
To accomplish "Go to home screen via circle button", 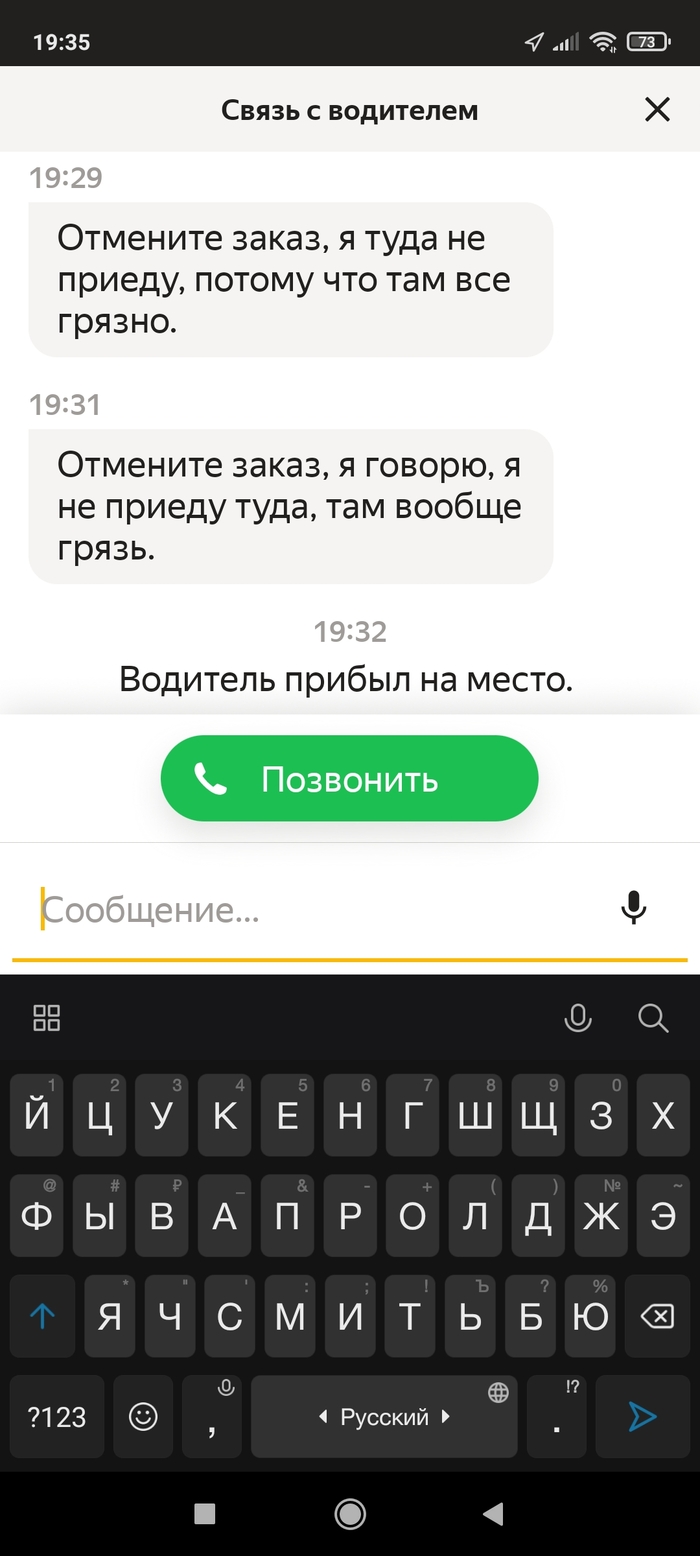I will 350,1514.
